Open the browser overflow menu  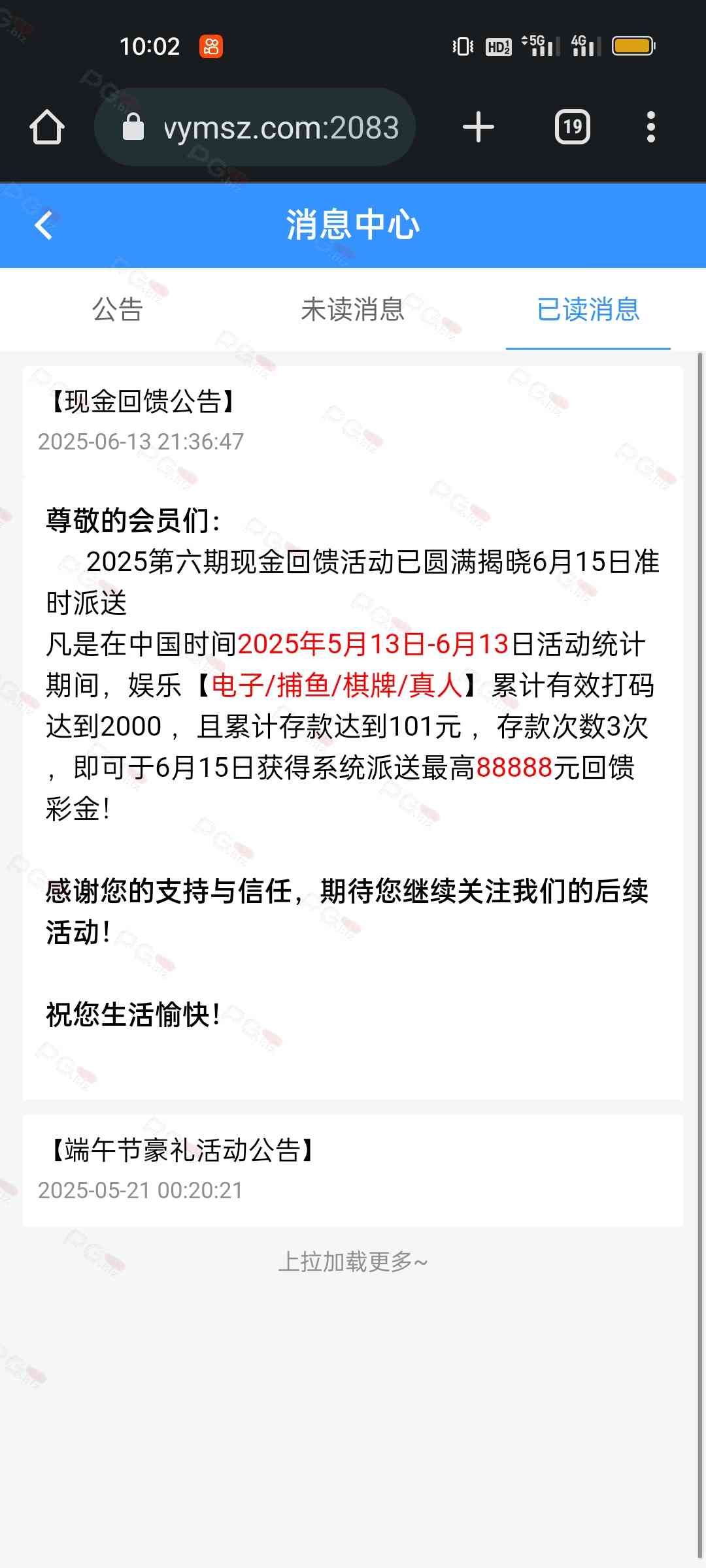(651, 127)
